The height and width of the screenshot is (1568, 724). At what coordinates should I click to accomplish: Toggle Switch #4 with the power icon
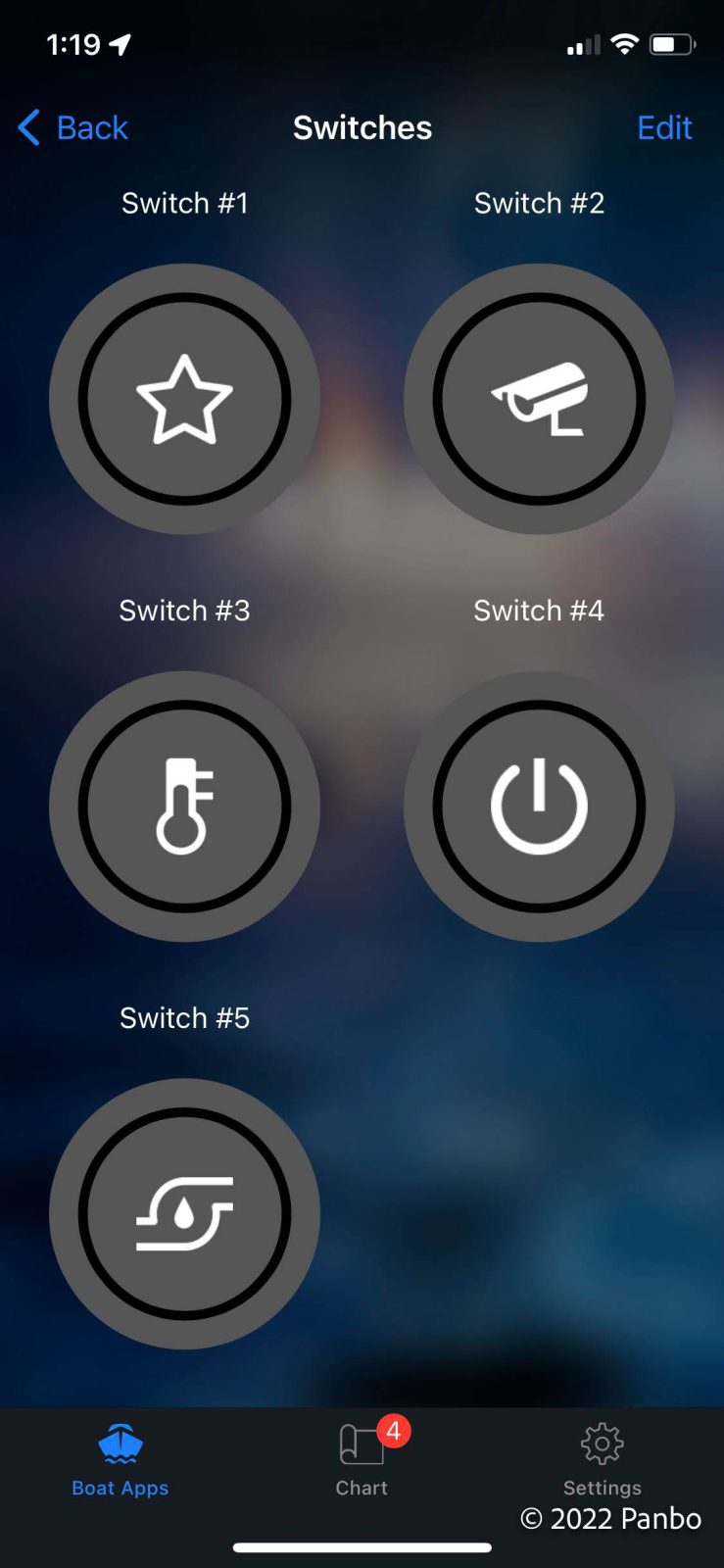tap(539, 807)
